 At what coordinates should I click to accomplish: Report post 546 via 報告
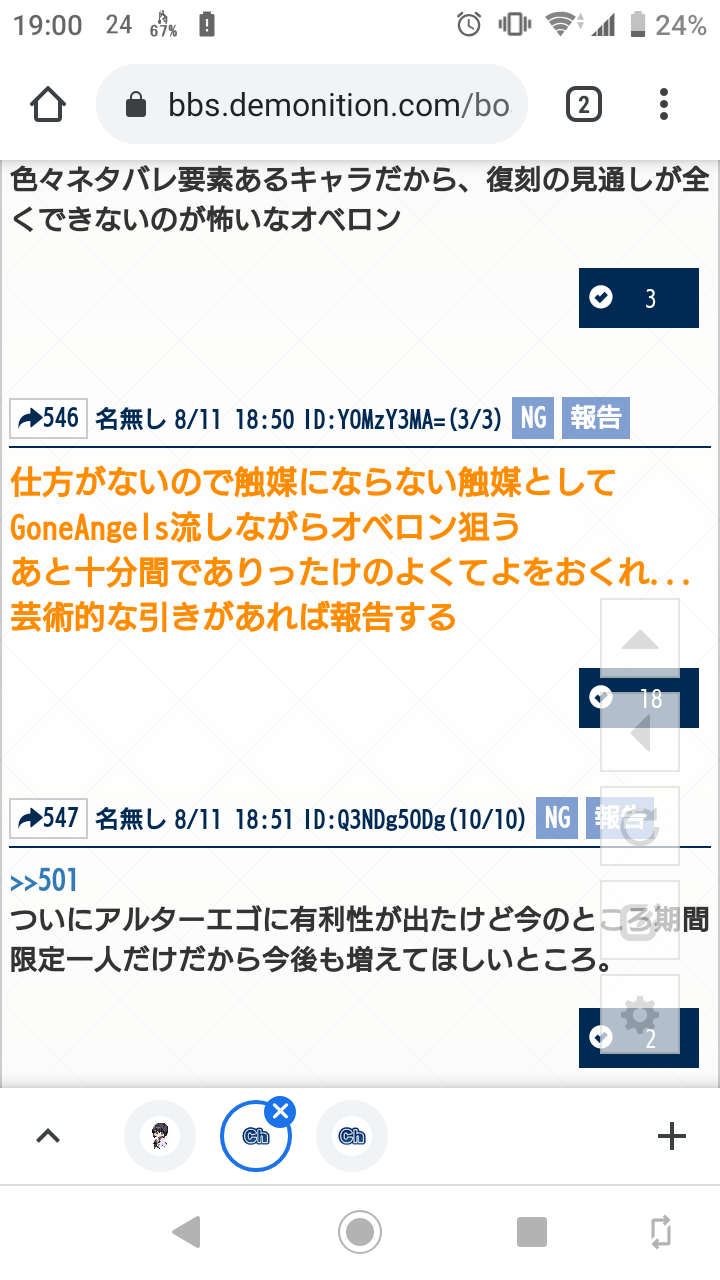click(x=596, y=418)
